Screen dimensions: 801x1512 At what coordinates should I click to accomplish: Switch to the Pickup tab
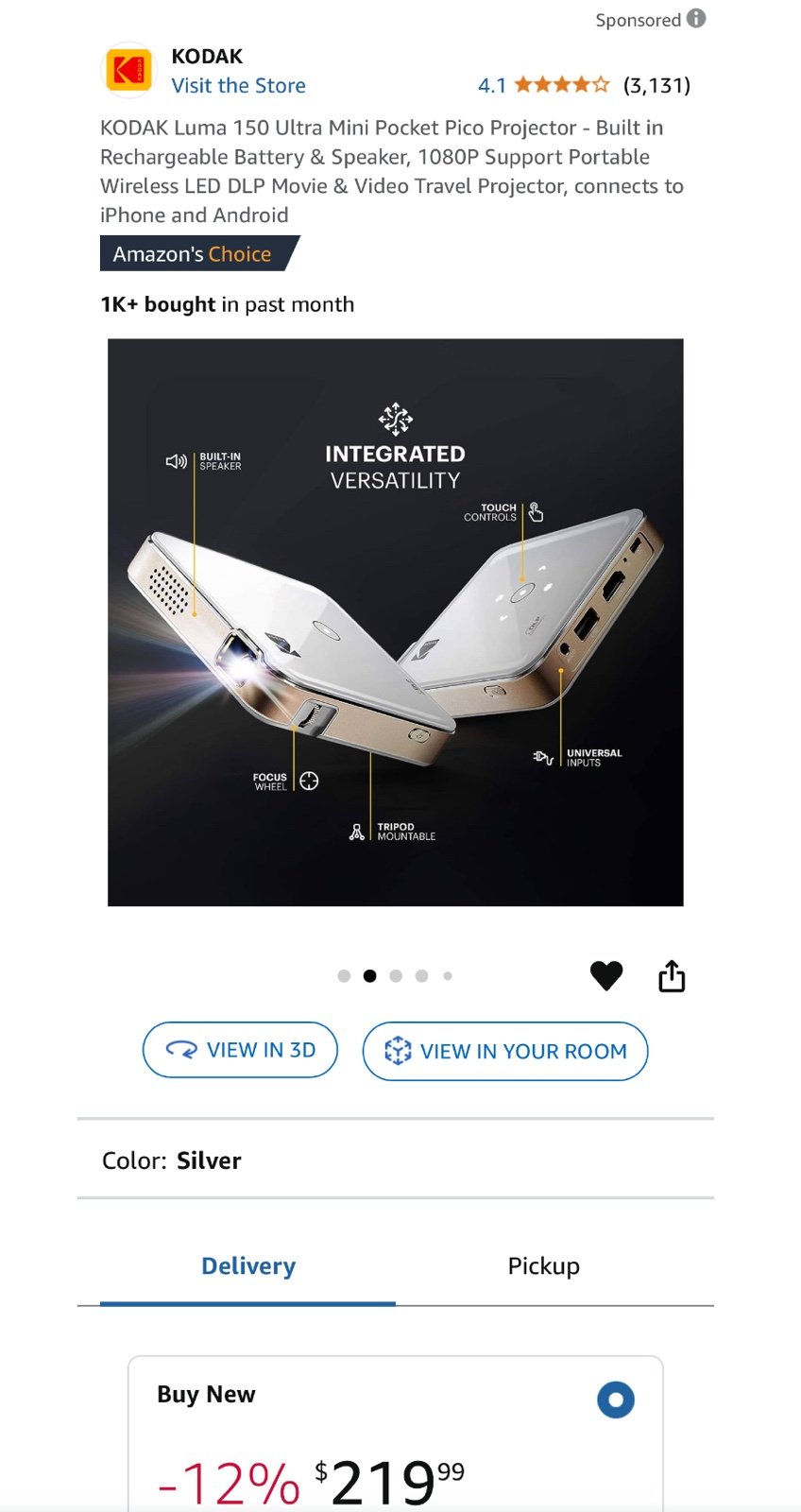tap(544, 1266)
